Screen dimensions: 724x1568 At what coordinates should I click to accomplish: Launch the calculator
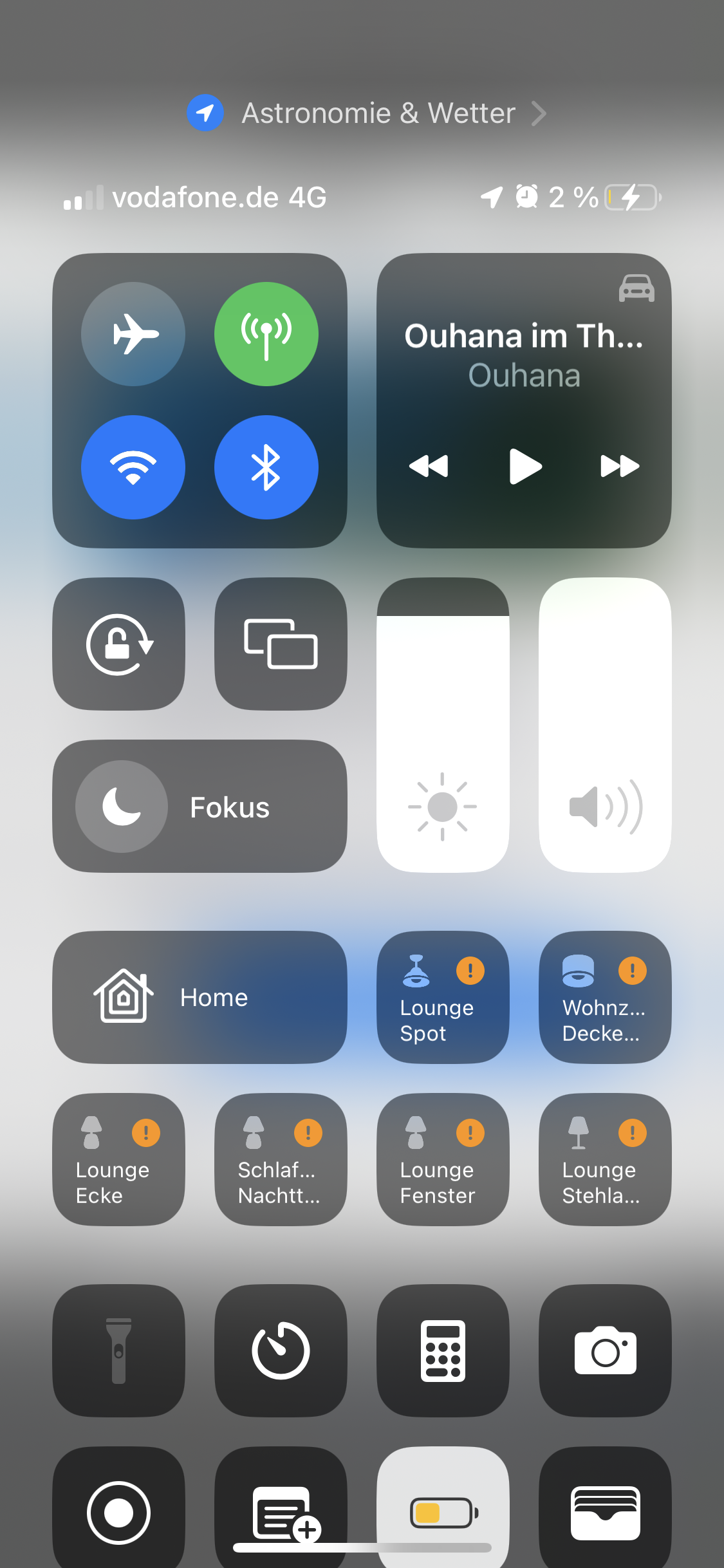point(443,1350)
